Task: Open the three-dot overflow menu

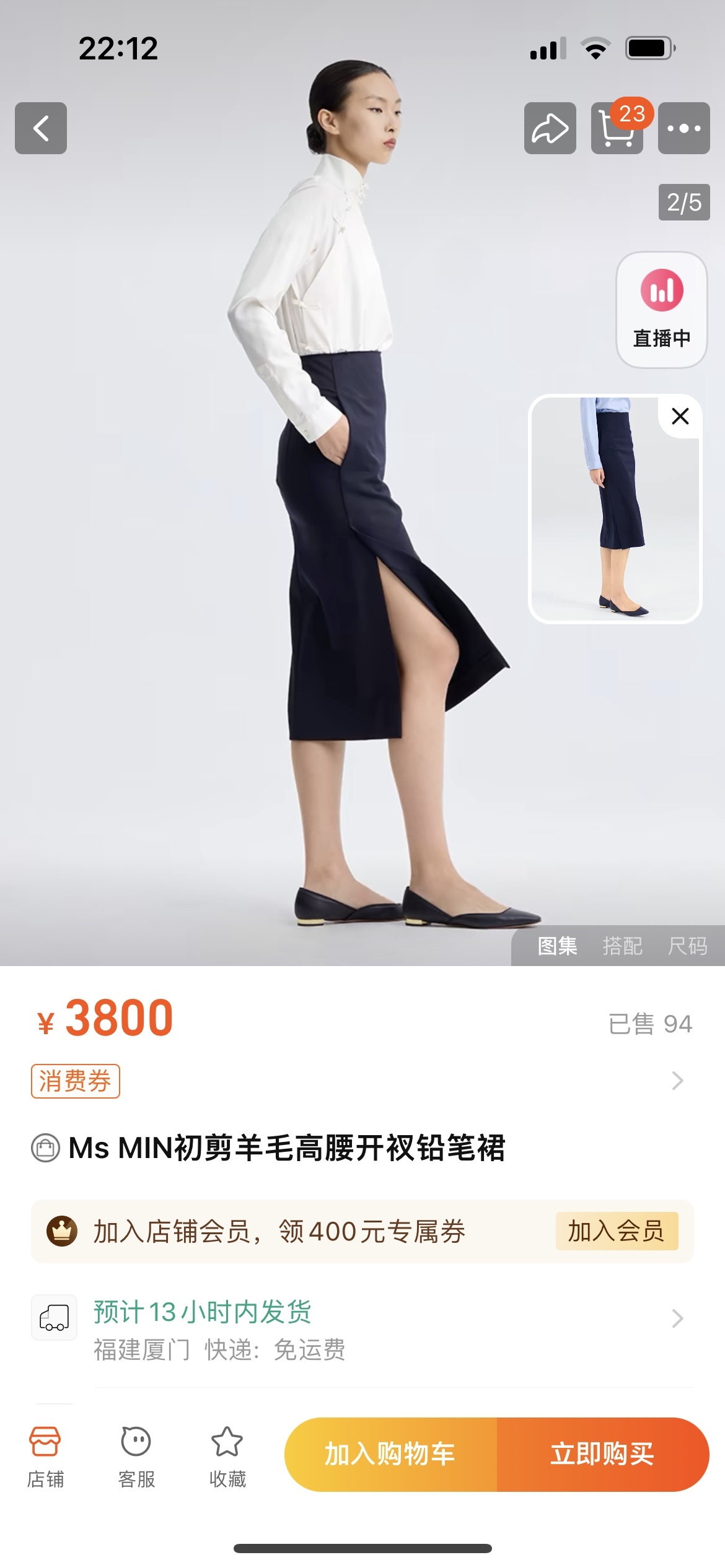Action: coord(683,128)
